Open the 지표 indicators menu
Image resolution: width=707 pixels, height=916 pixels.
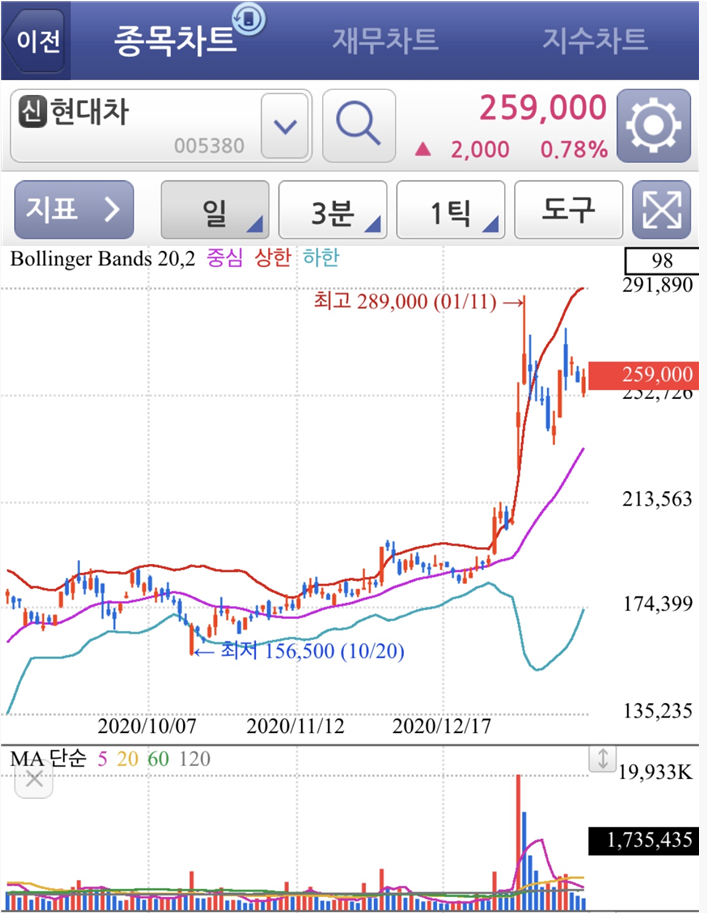73,210
